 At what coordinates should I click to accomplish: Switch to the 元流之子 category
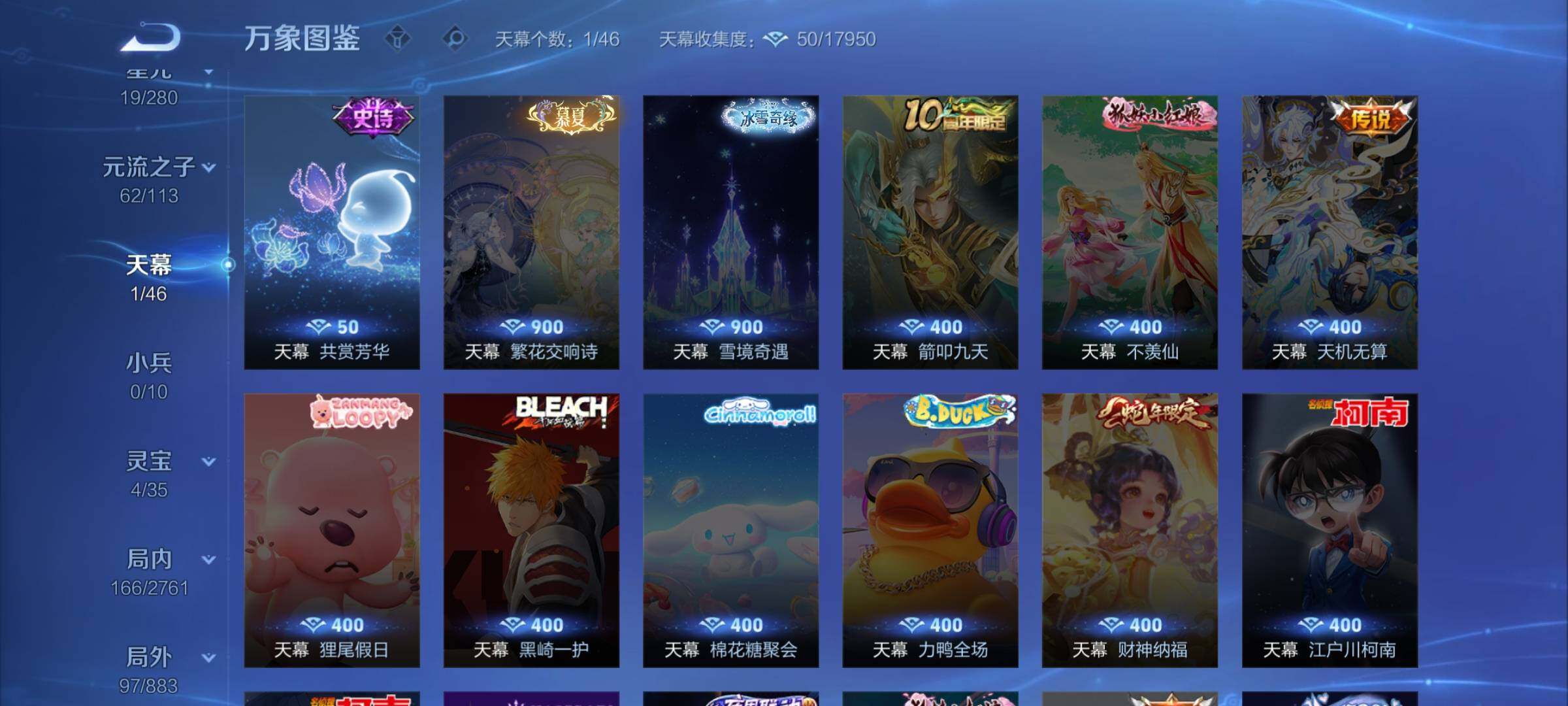pyautogui.click(x=149, y=167)
